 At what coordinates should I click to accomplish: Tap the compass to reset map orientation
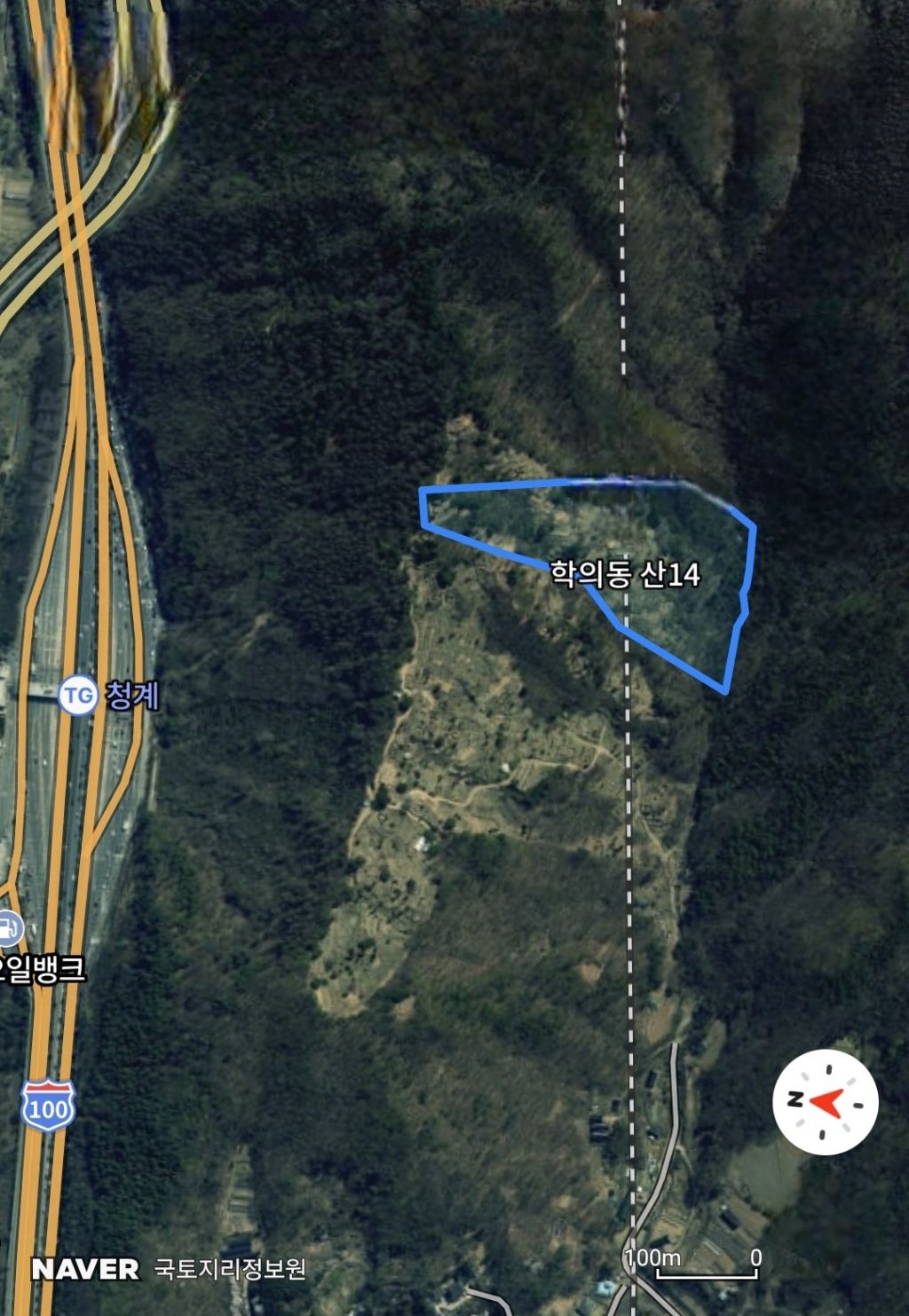click(x=825, y=1102)
